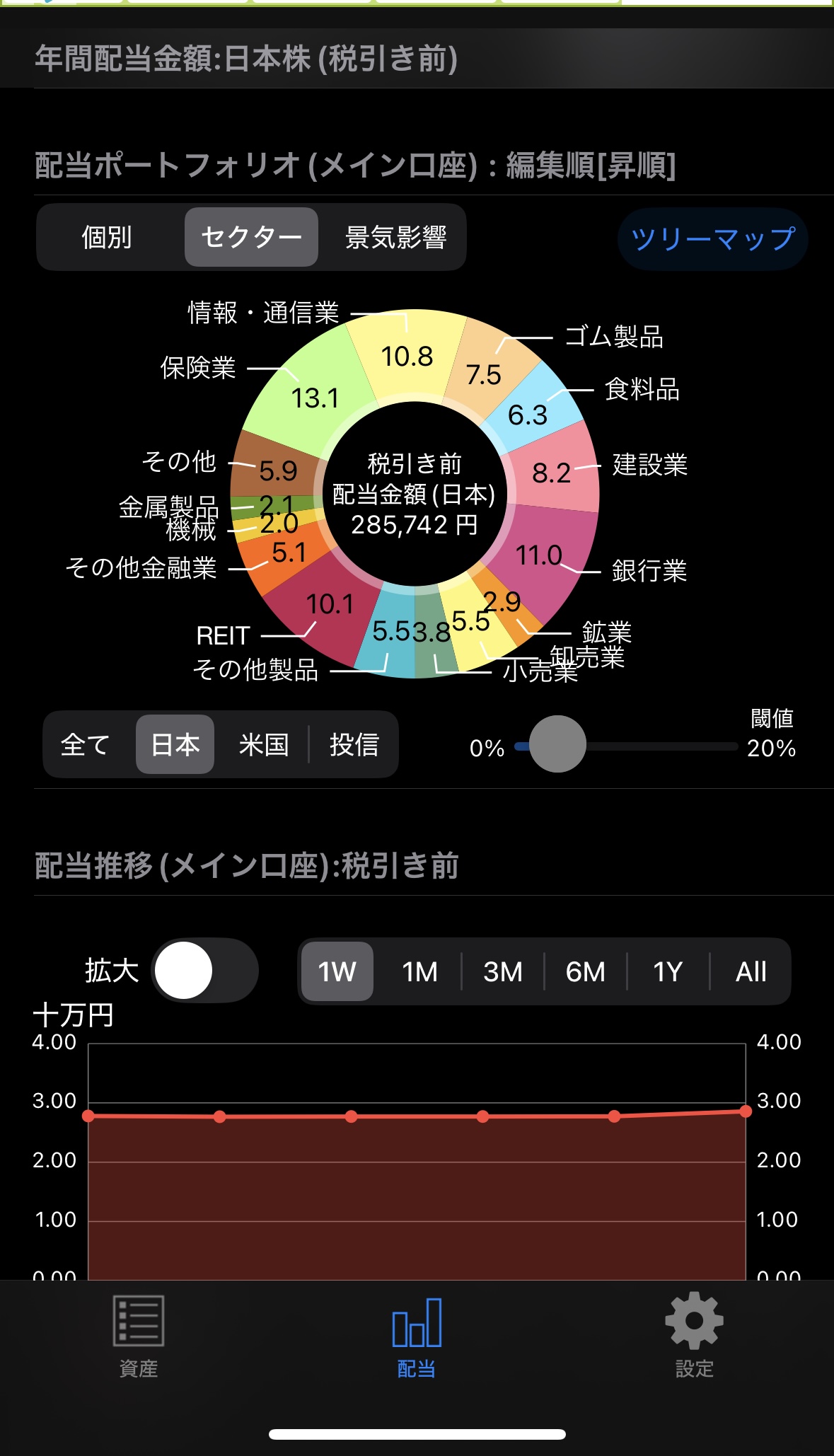The height and width of the screenshot is (1456, 834).
Task: Select the セクター segment
Action: pos(251,238)
